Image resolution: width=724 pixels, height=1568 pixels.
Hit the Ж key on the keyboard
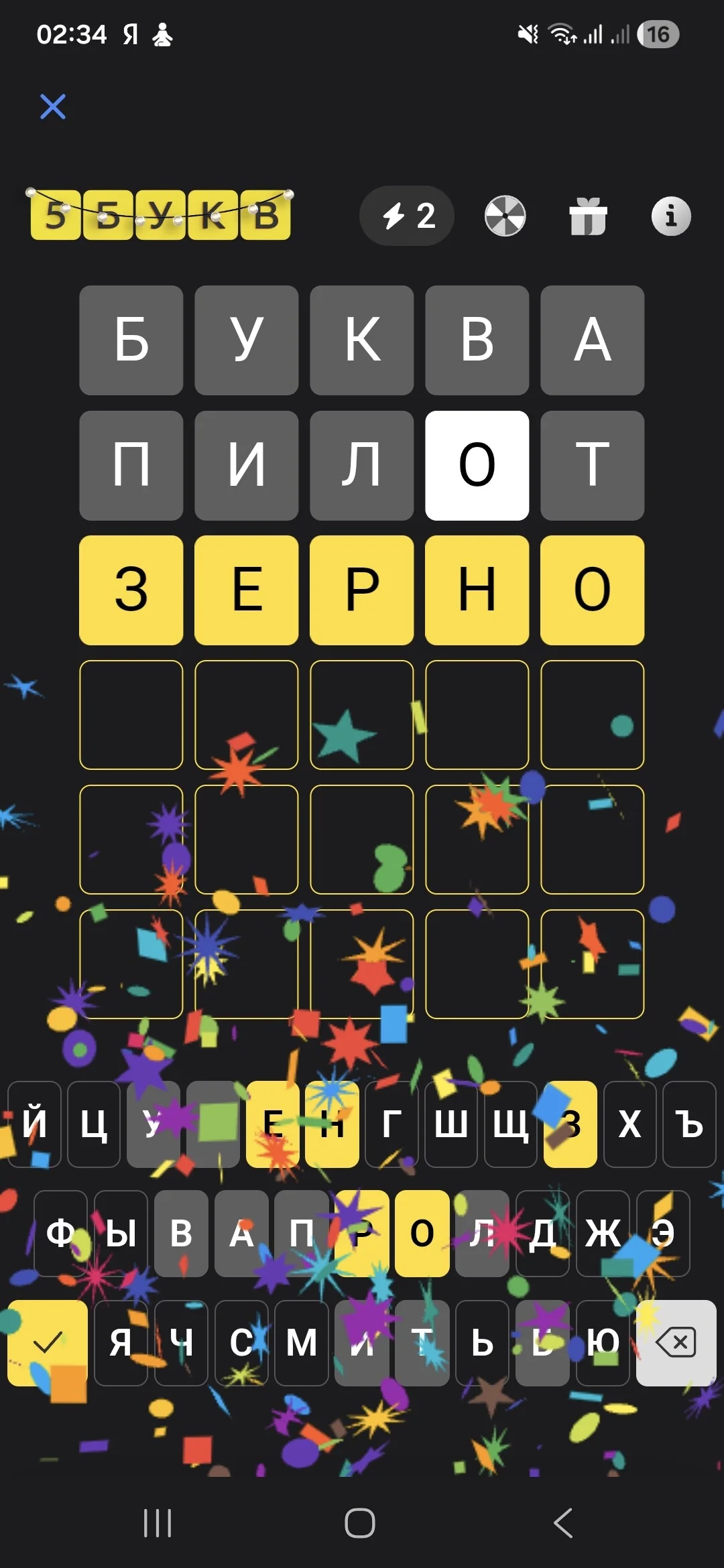[603, 1233]
